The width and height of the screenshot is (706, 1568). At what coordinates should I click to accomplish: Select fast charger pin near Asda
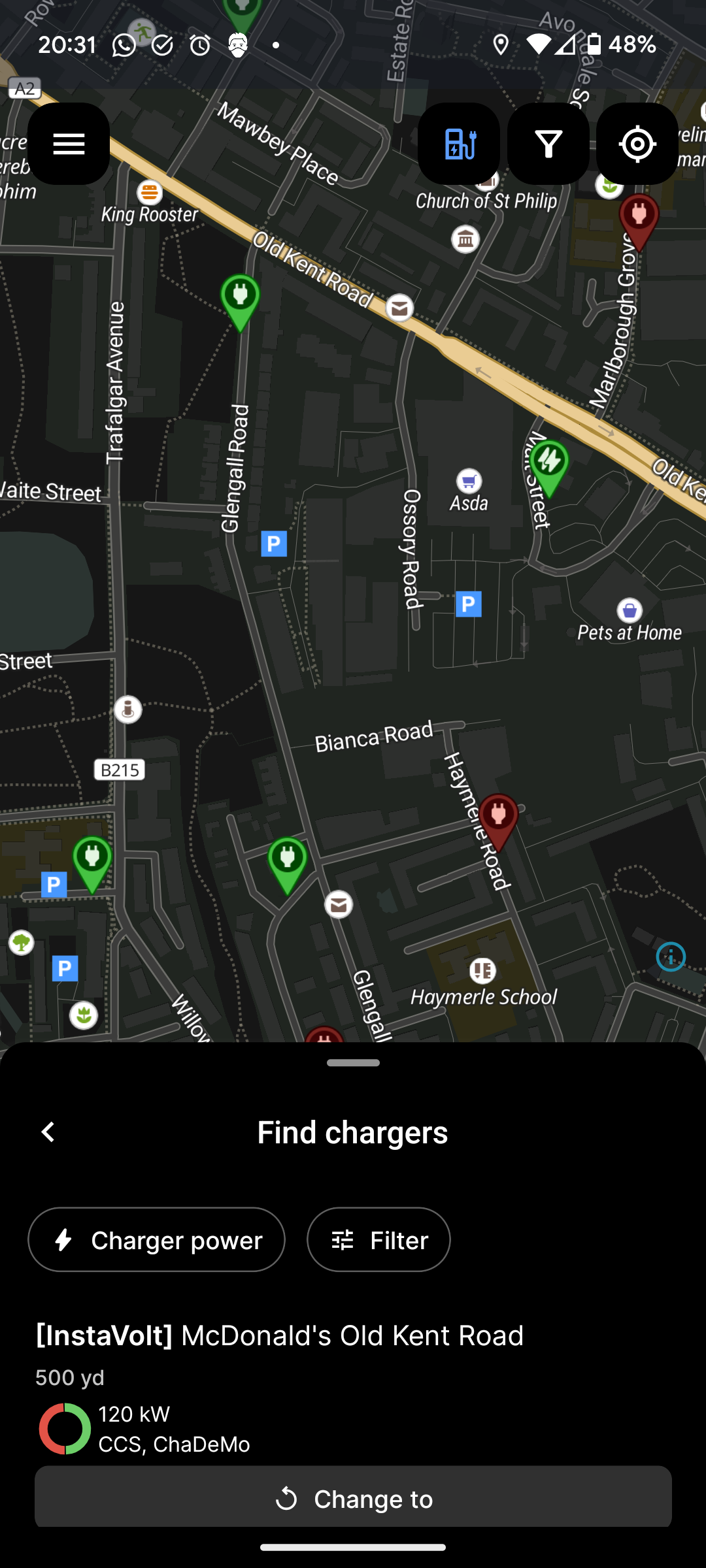(x=549, y=468)
